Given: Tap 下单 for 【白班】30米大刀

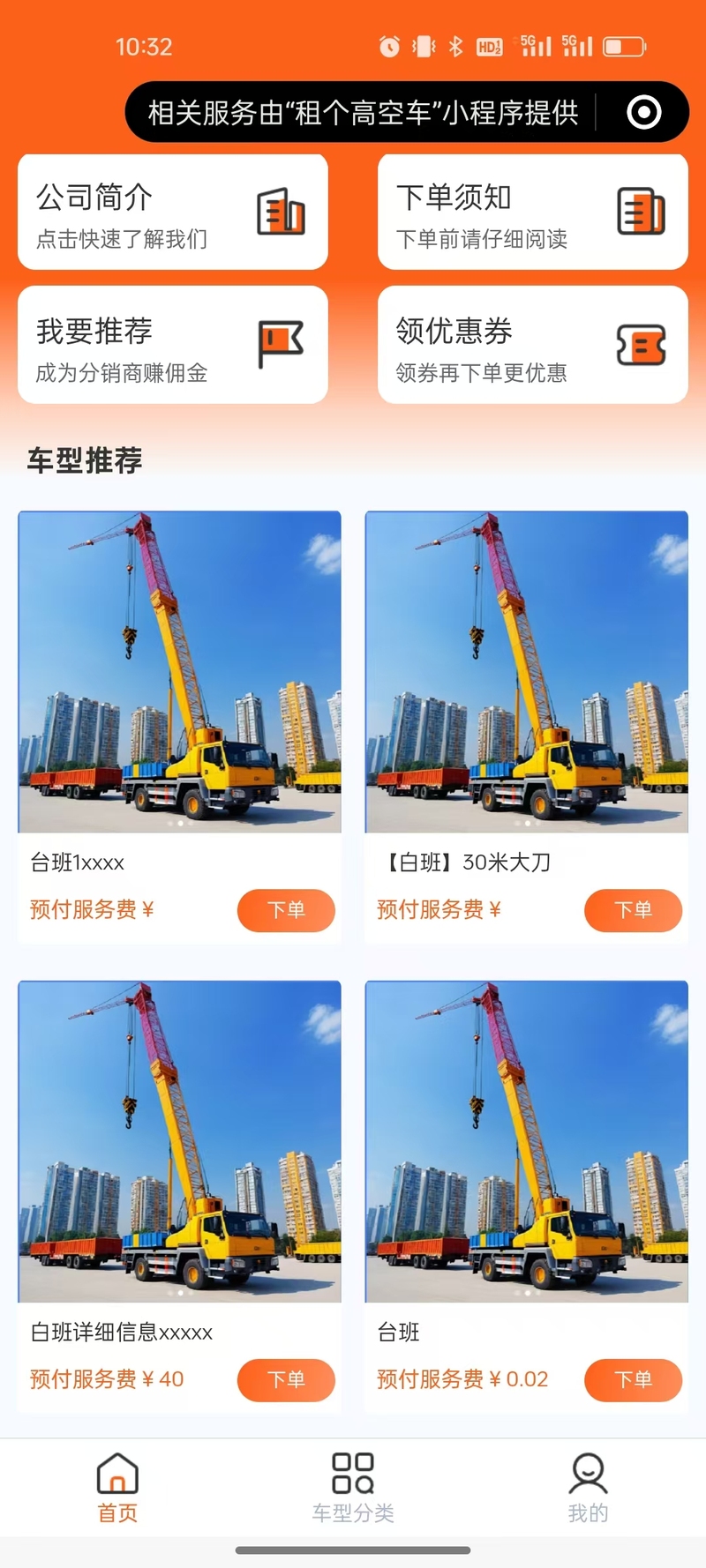Looking at the screenshot, I should pos(633,910).
